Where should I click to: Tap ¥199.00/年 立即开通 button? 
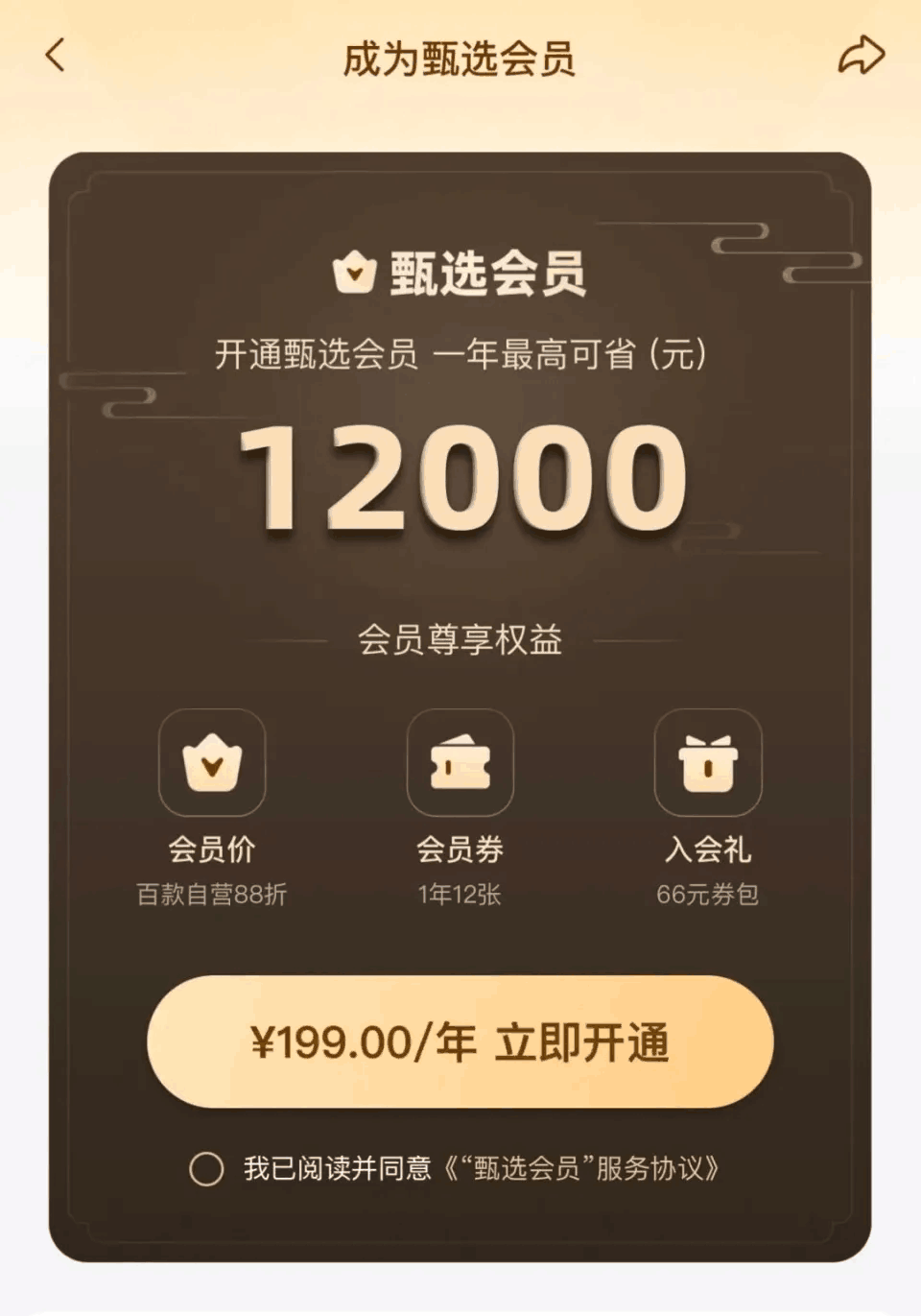point(460,1042)
